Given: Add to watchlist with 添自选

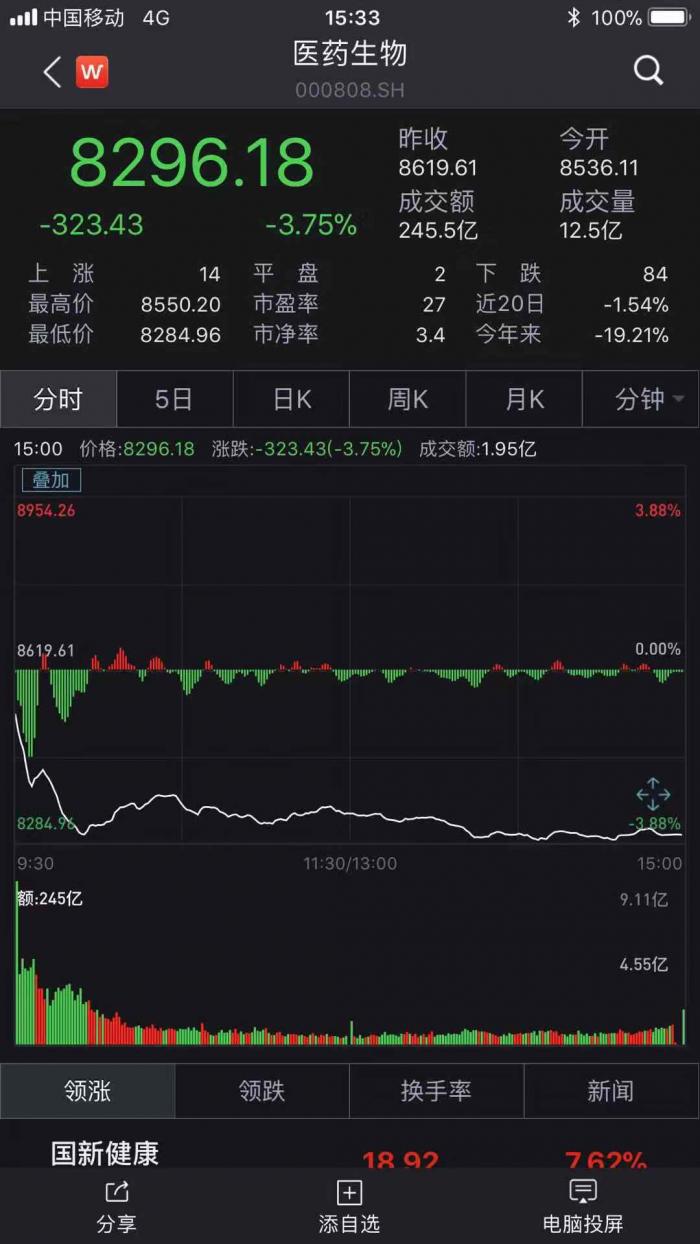Looking at the screenshot, I should 349,1206.
